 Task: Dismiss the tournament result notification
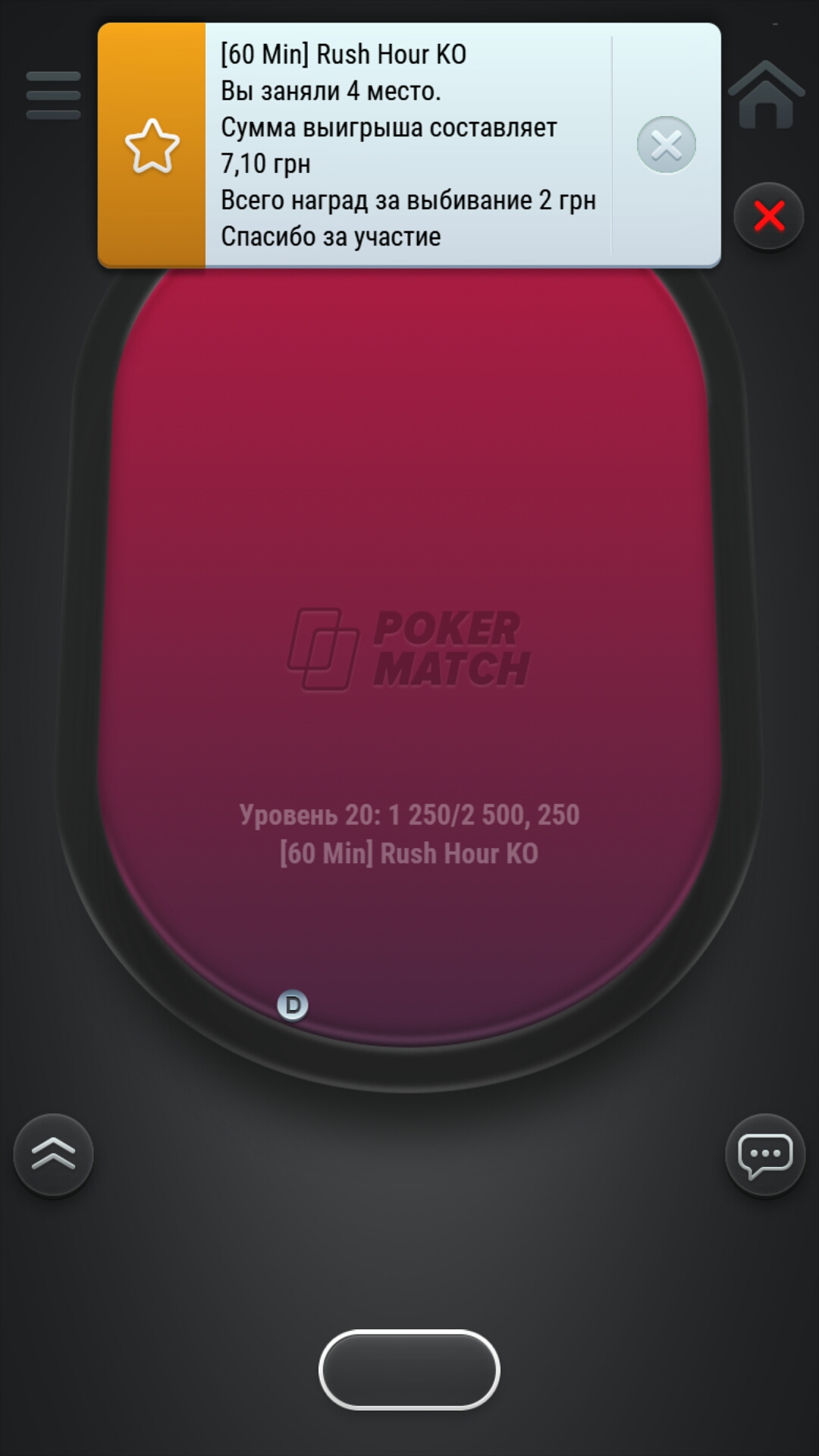[666, 145]
